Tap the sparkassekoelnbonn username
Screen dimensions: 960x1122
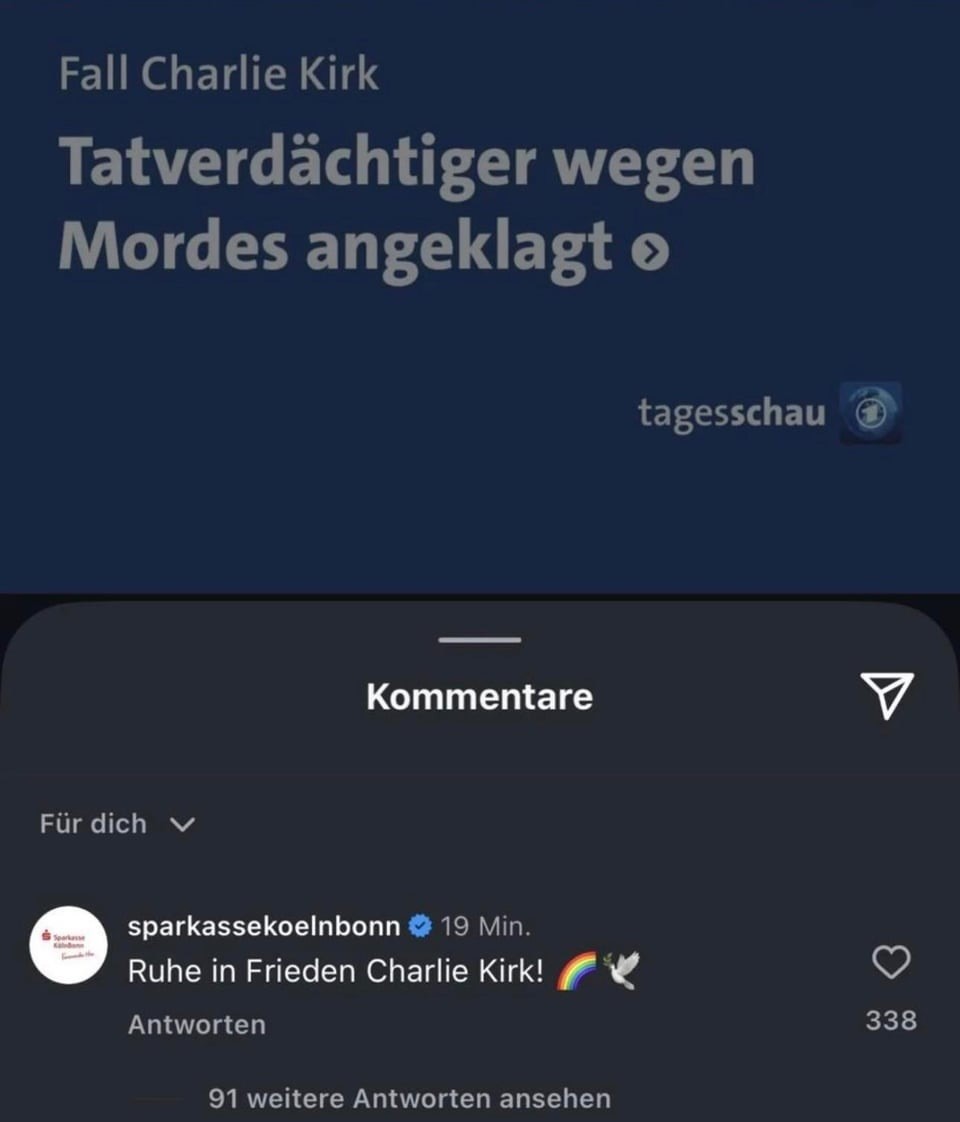tap(264, 927)
